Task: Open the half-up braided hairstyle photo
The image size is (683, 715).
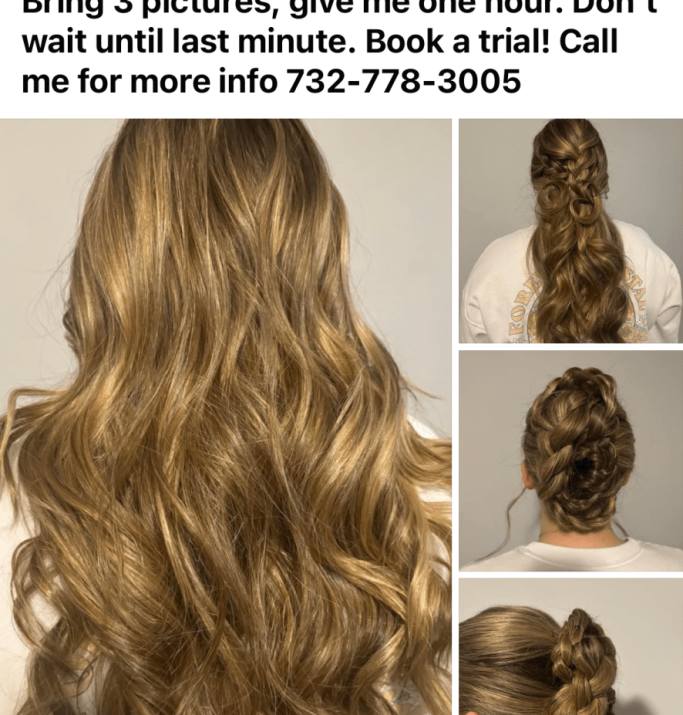Action: pos(570,231)
